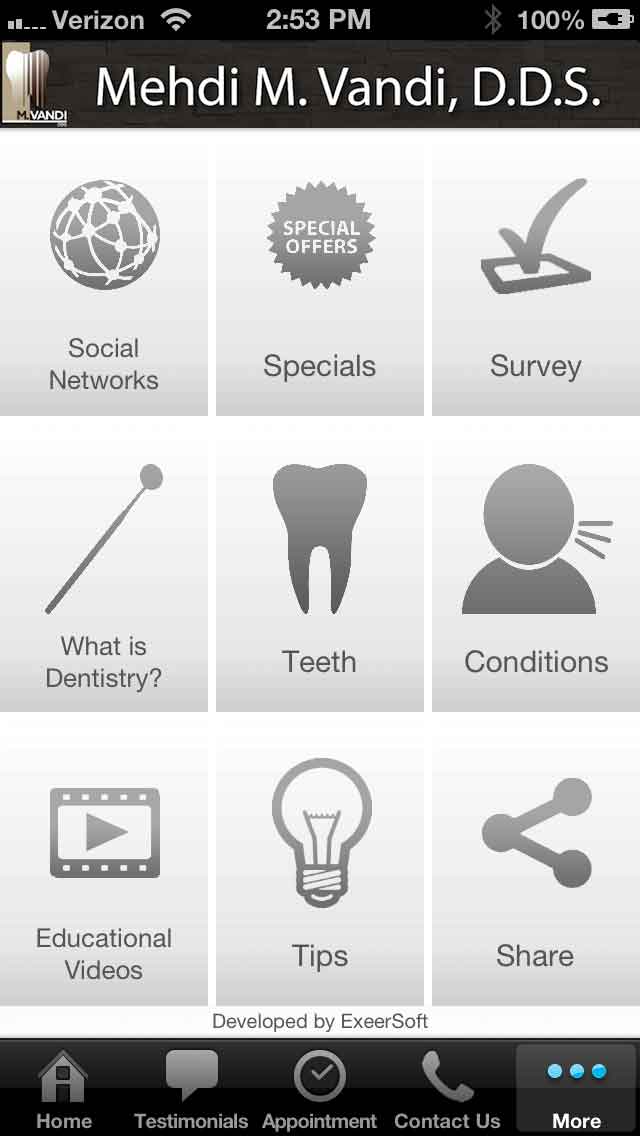
Task: Open the Social Networks tile
Action: [104, 275]
